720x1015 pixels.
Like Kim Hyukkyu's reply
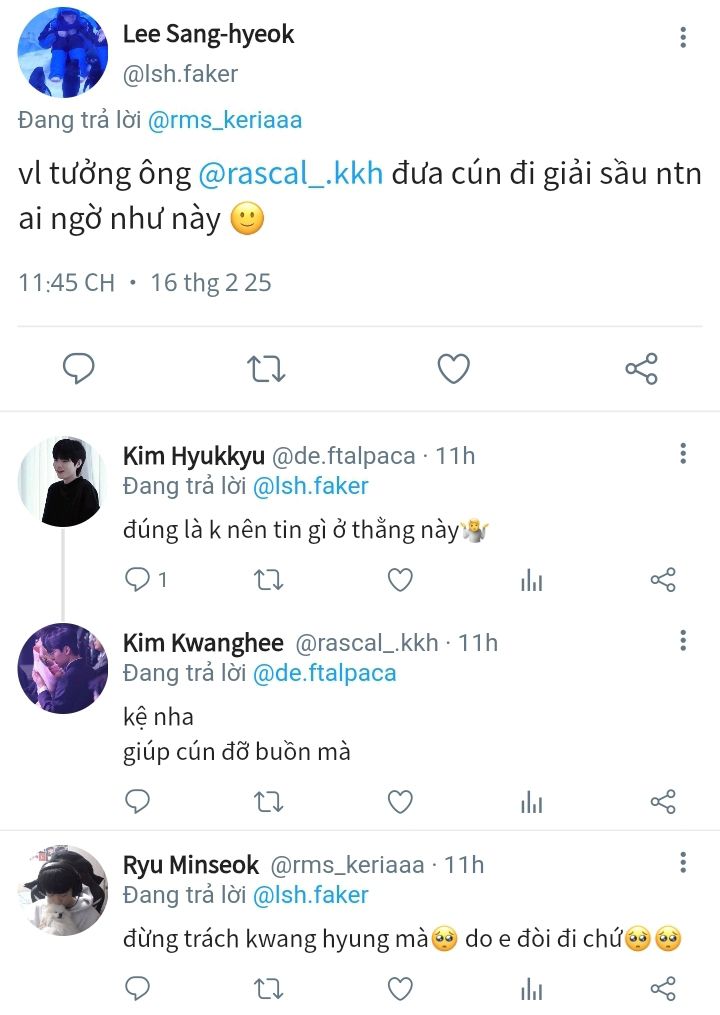[x=400, y=579]
